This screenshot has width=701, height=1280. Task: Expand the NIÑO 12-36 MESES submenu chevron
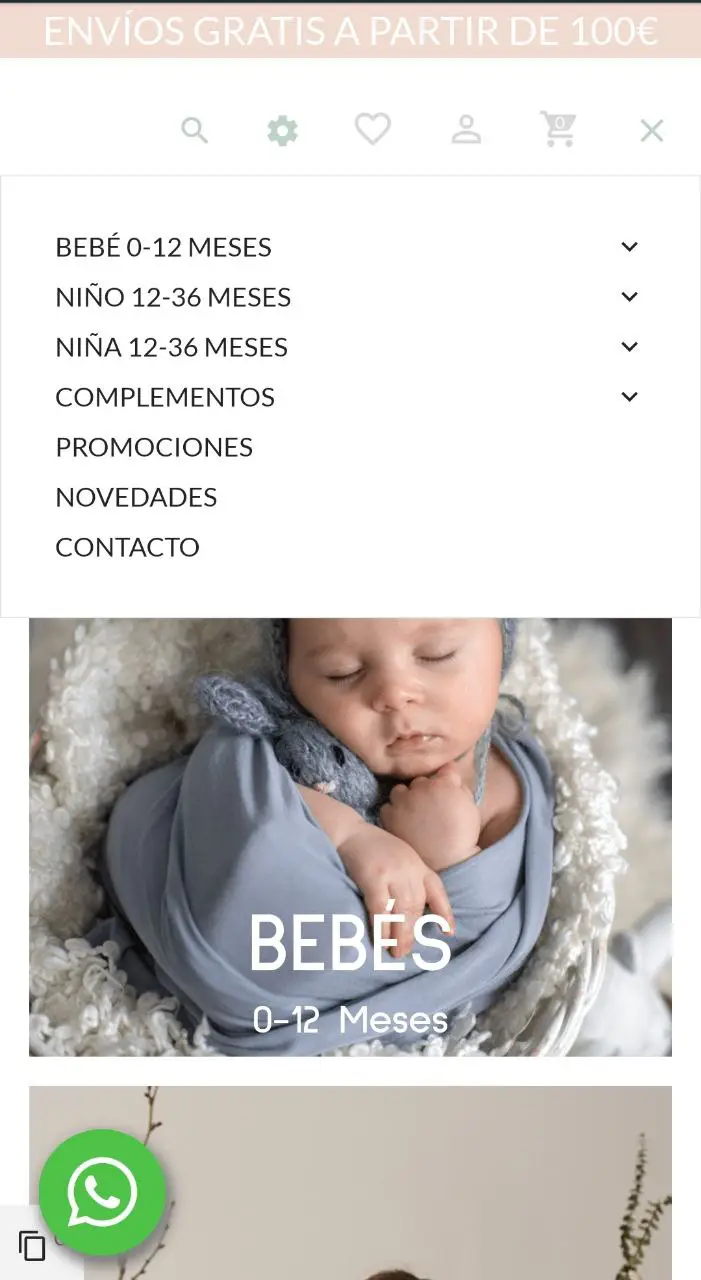[629, 297]
